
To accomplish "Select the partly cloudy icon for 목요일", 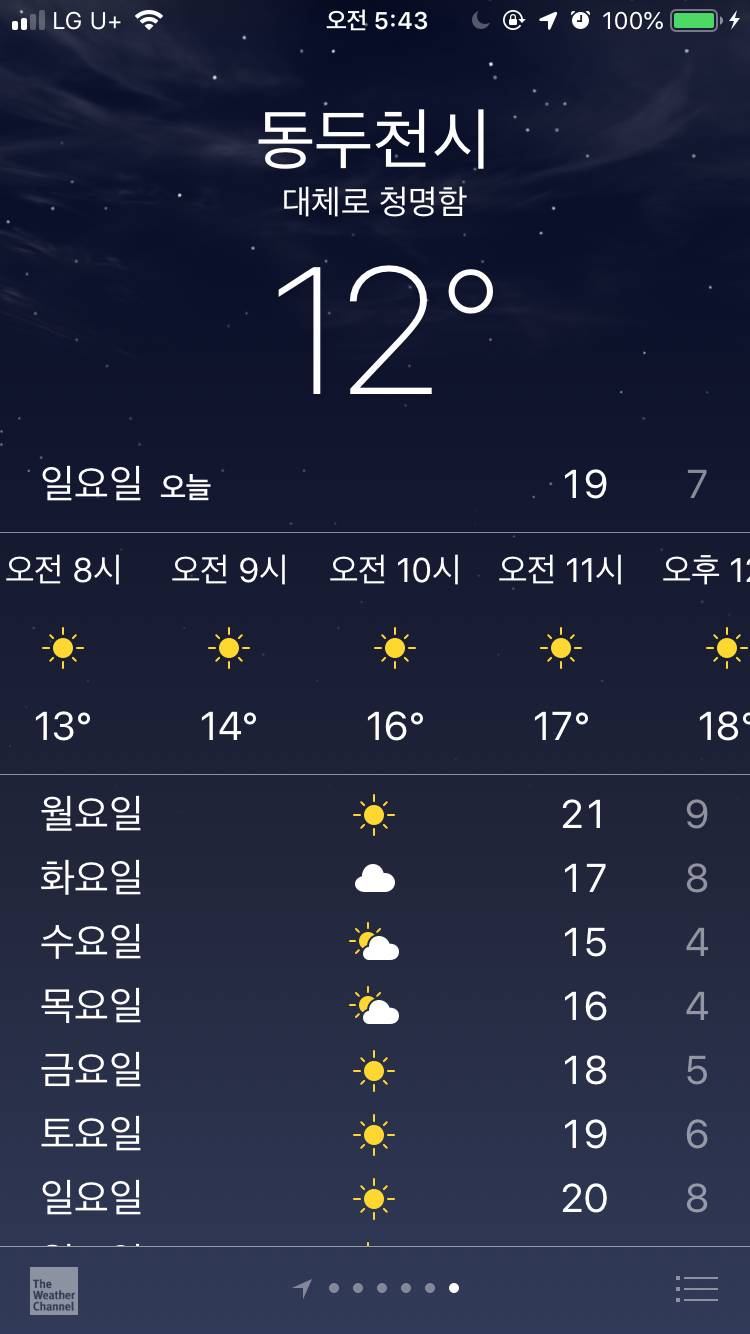I will click(x=373, y=1005).
